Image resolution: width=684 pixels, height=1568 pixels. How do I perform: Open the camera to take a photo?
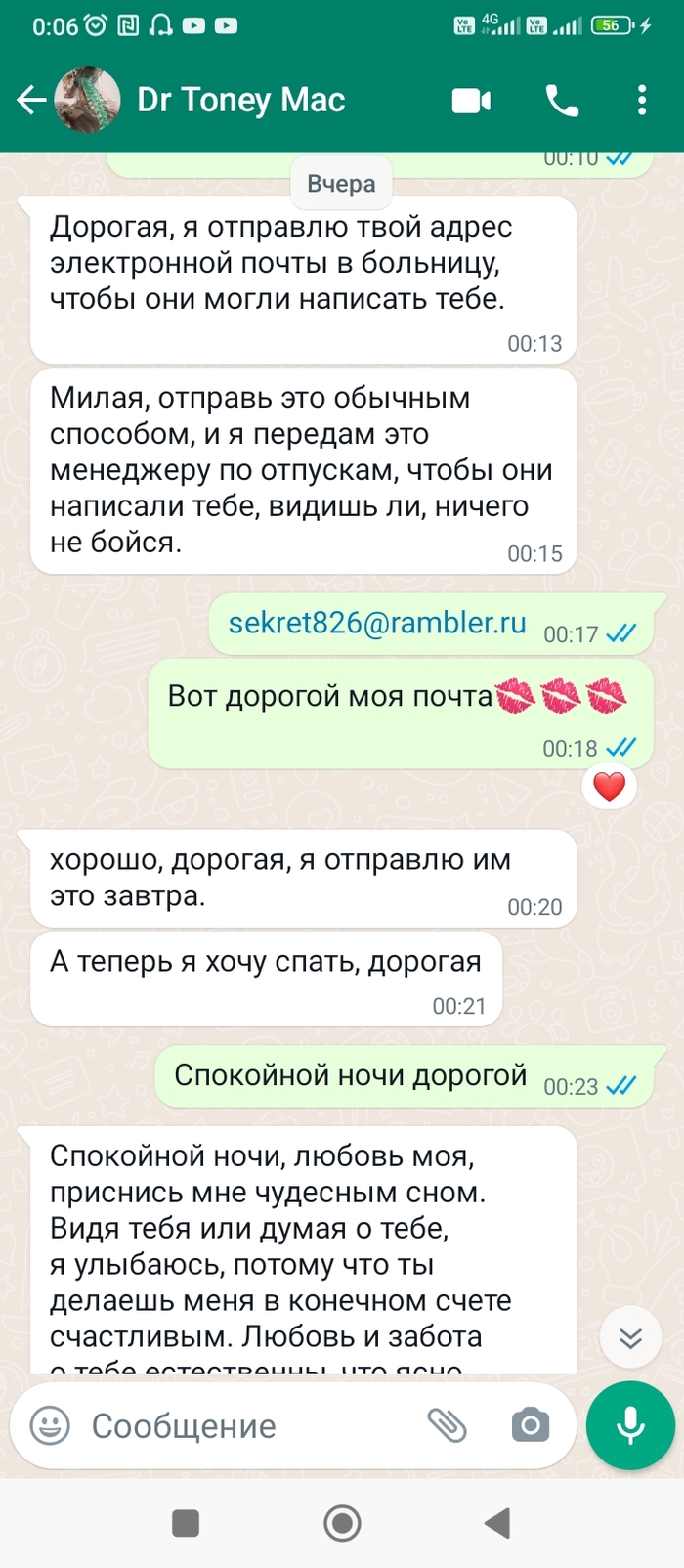[530, 1425]
